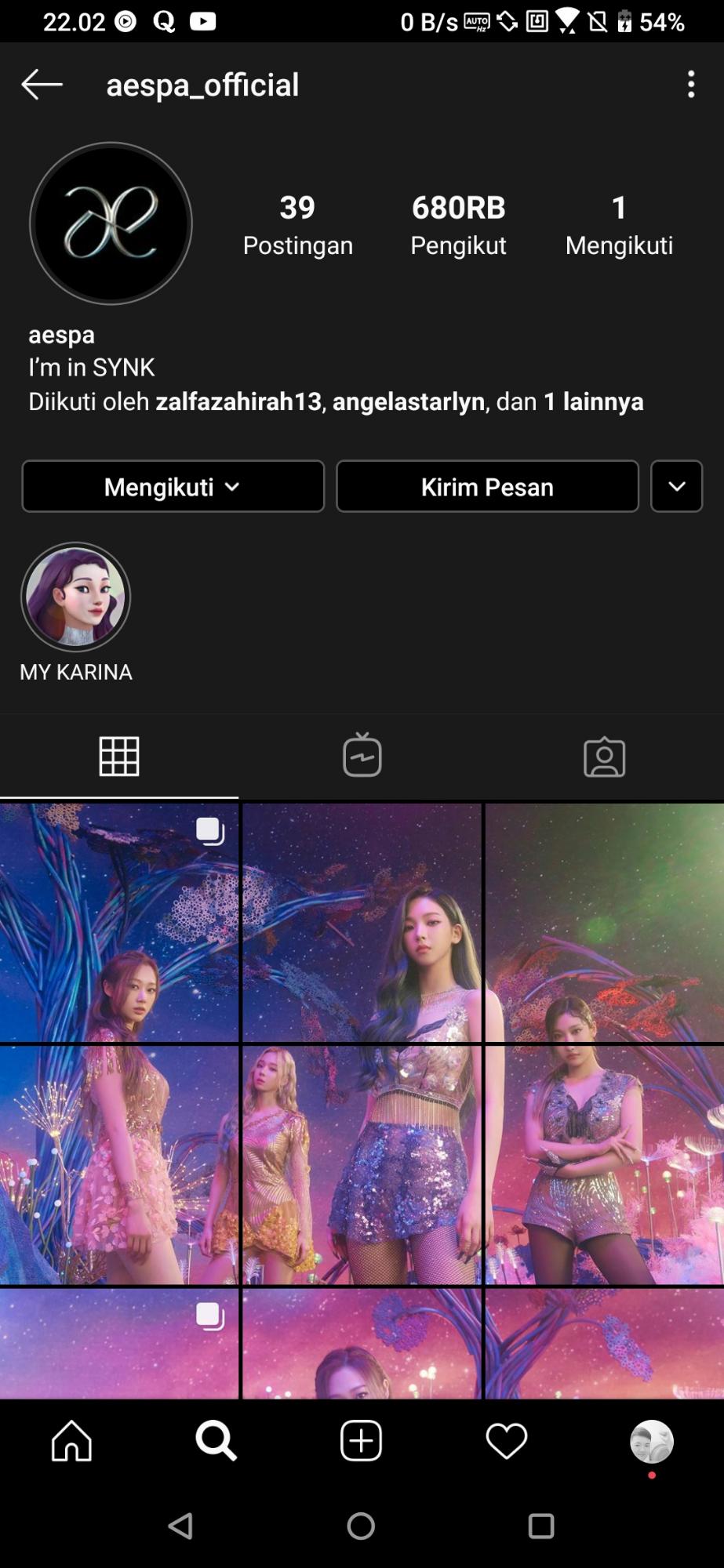This screenshot has width=724, height=1568.
Task: Switch to the tagged photos tab
Action: point(604,757)
